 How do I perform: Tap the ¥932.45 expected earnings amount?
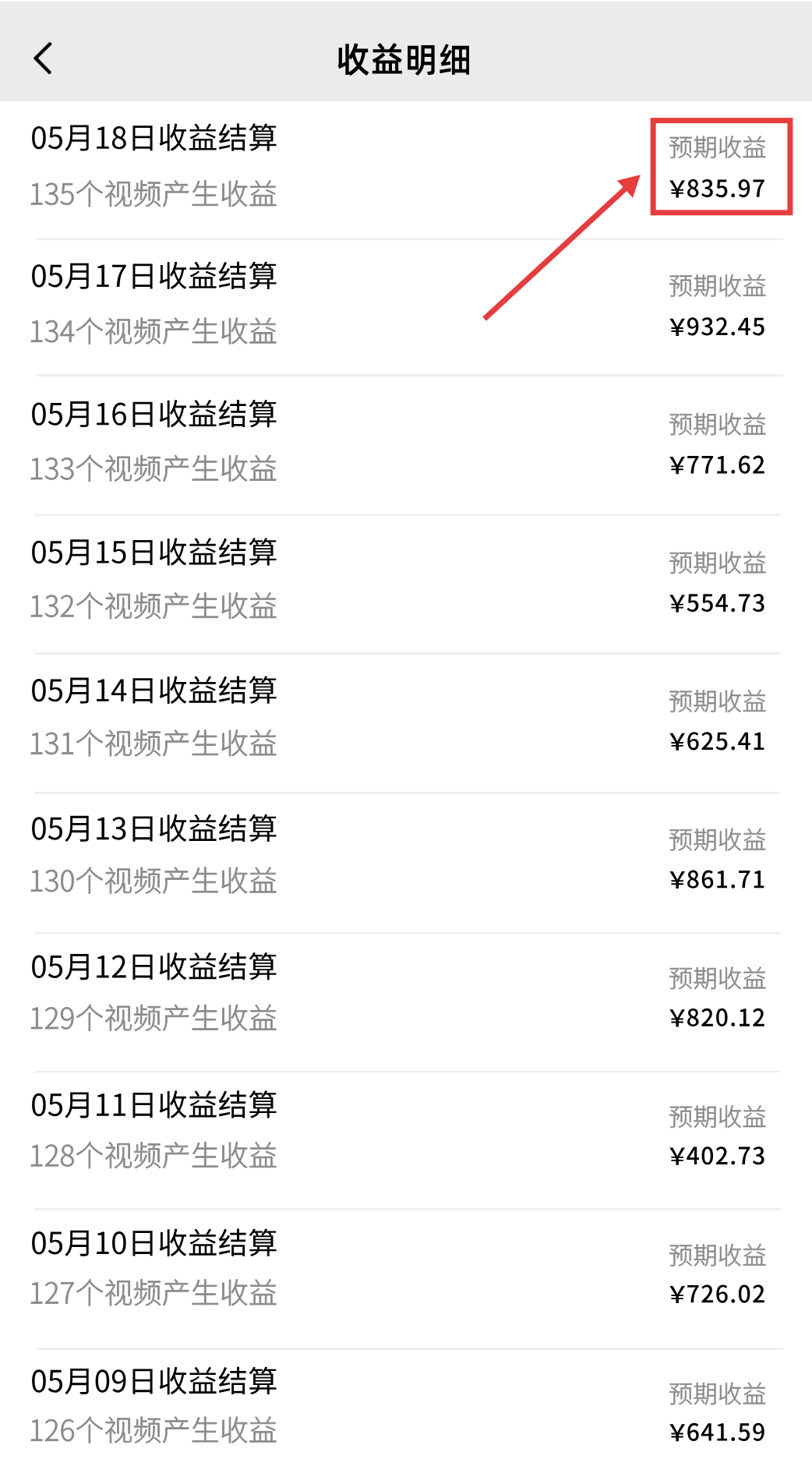coord(718,326)
